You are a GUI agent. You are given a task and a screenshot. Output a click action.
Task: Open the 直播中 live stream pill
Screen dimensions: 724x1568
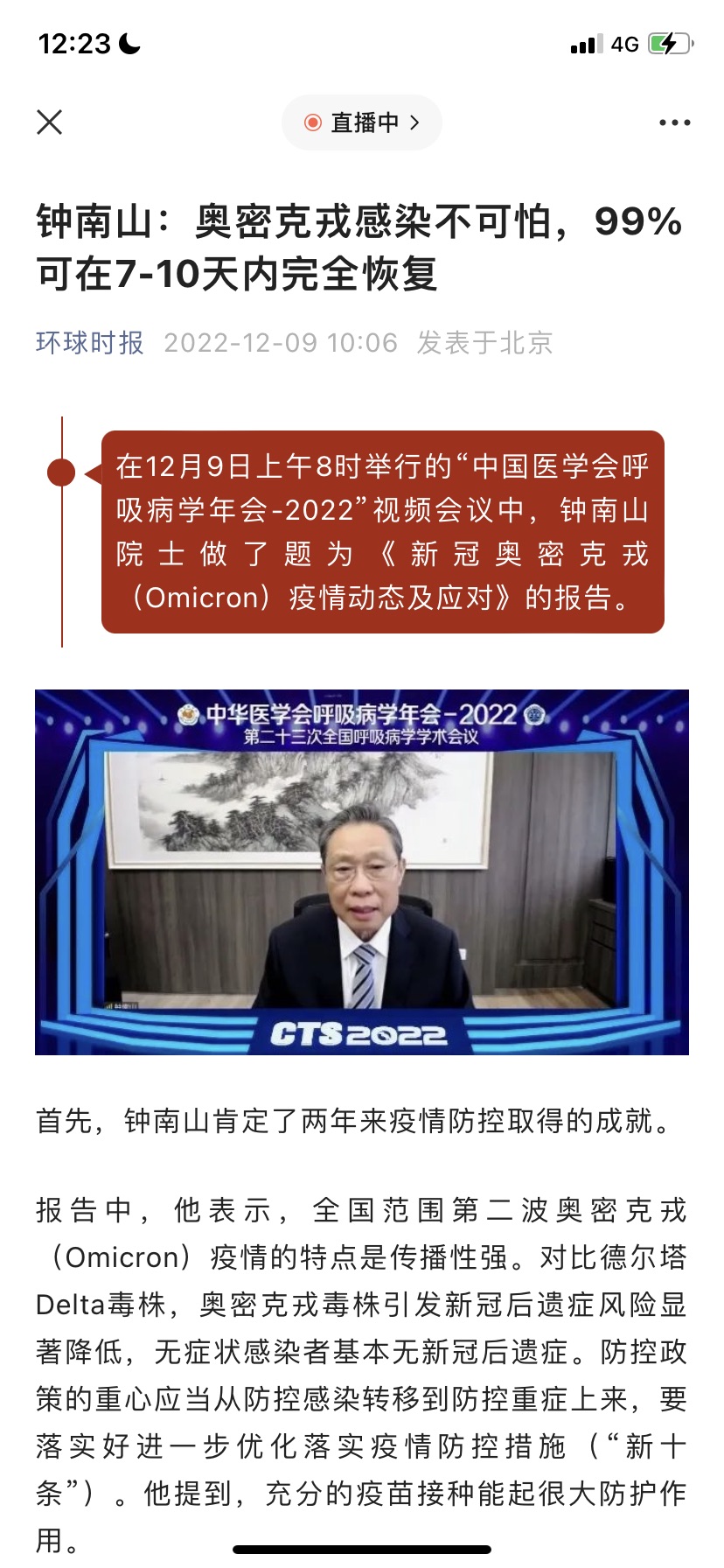(x=361, y=122)
